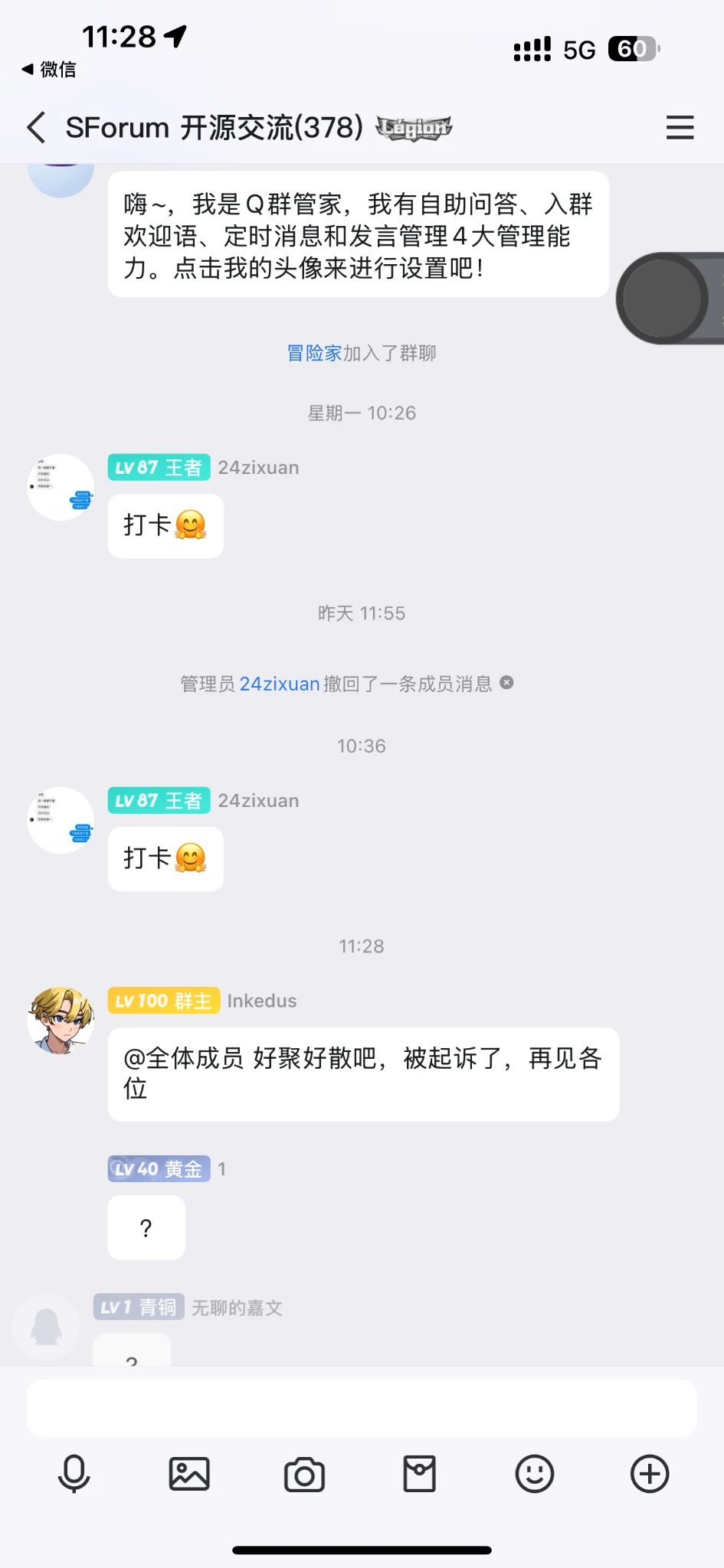Open the camera to take a photo
Viewport: 724px width, 1568px height.
(x=304, y=1475)
